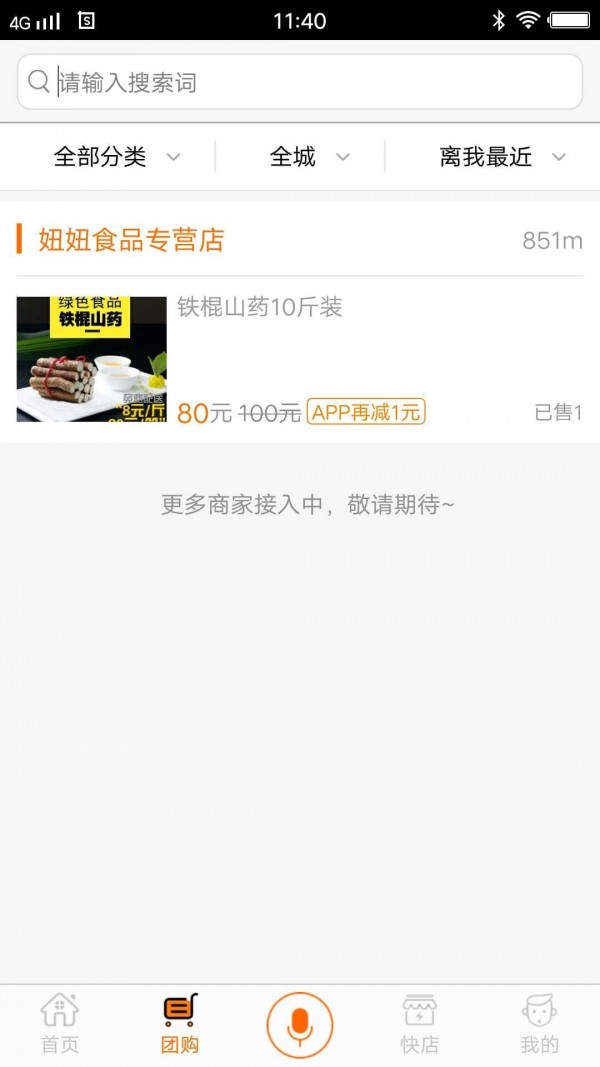Switch to the 快店 tab
This screenshot has width=600, height=1067.
420,1024
